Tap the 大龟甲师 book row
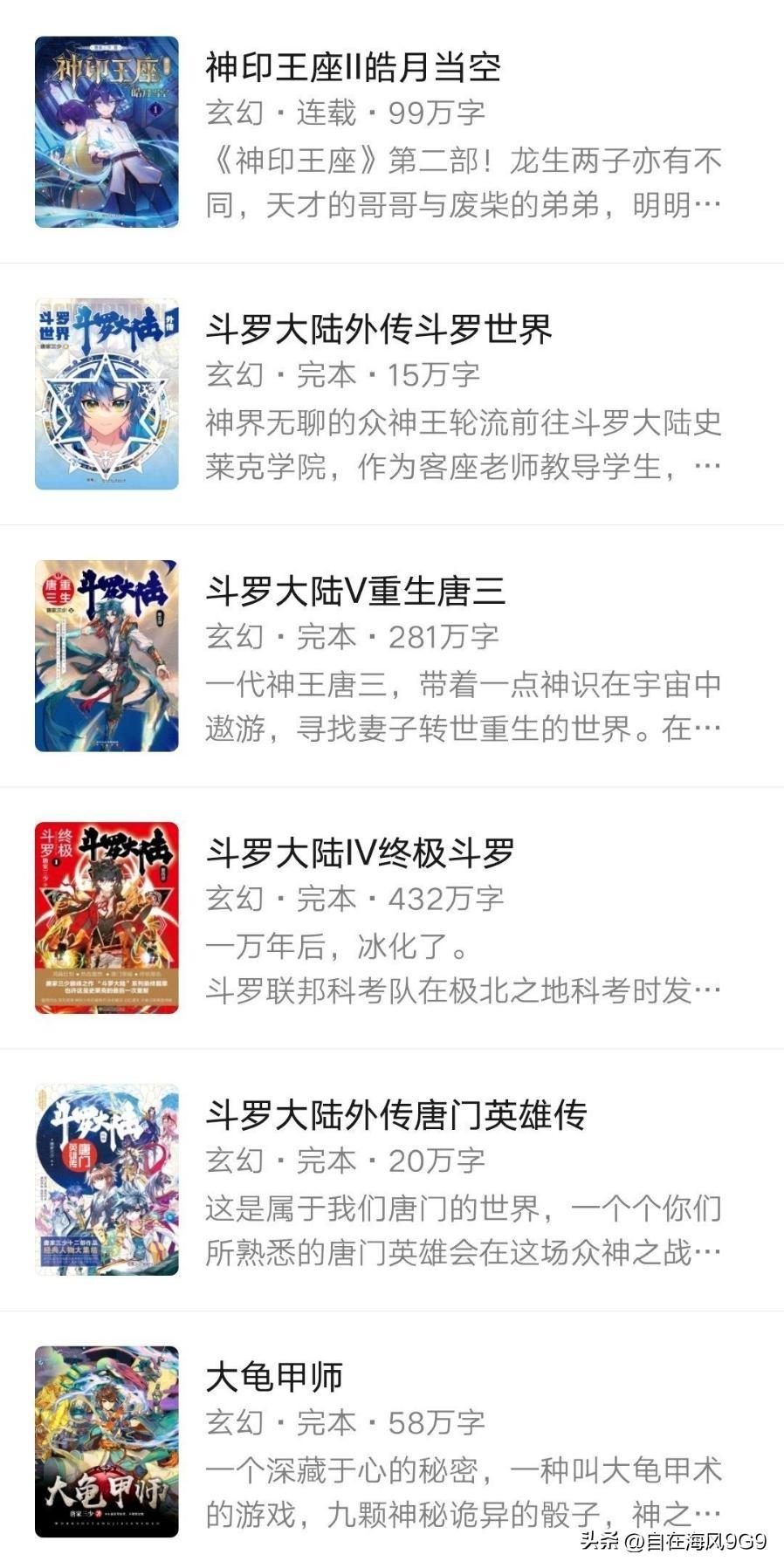Viewport: 784px width, 1568px height. pyautogui.click(x=274, y=1377)
